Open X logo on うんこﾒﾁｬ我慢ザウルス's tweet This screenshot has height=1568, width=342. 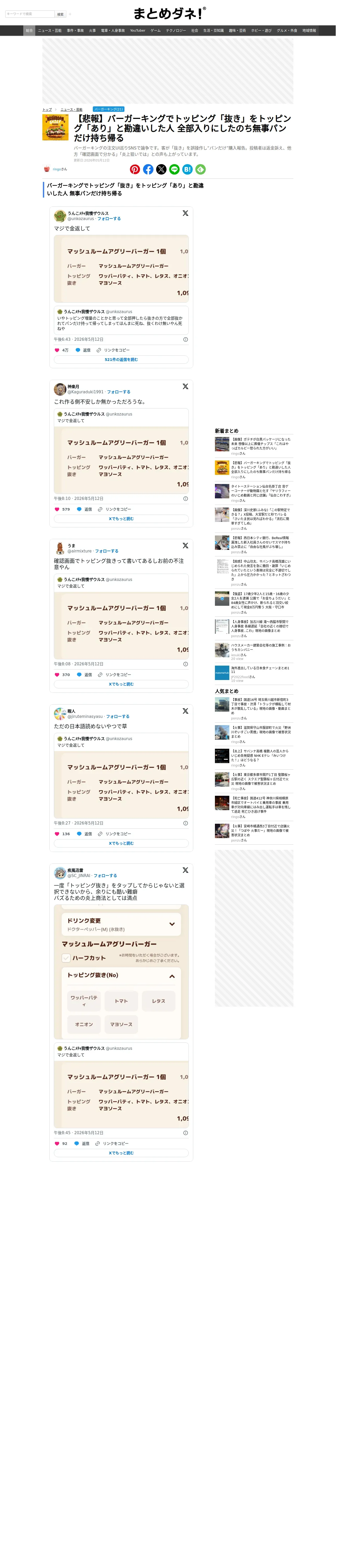[185, 213]
